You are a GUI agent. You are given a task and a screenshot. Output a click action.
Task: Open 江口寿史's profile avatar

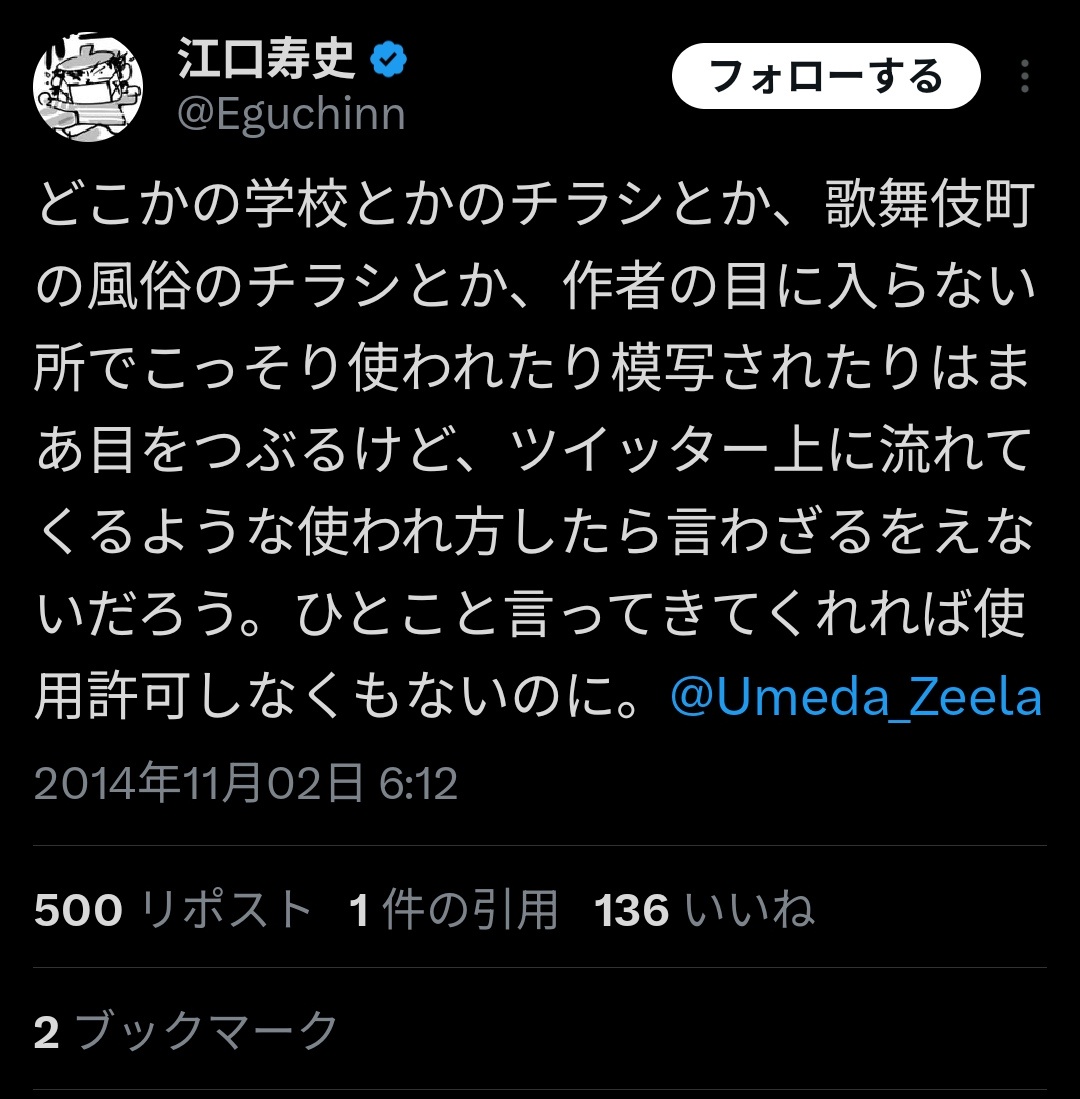click(x=88, y=88)
